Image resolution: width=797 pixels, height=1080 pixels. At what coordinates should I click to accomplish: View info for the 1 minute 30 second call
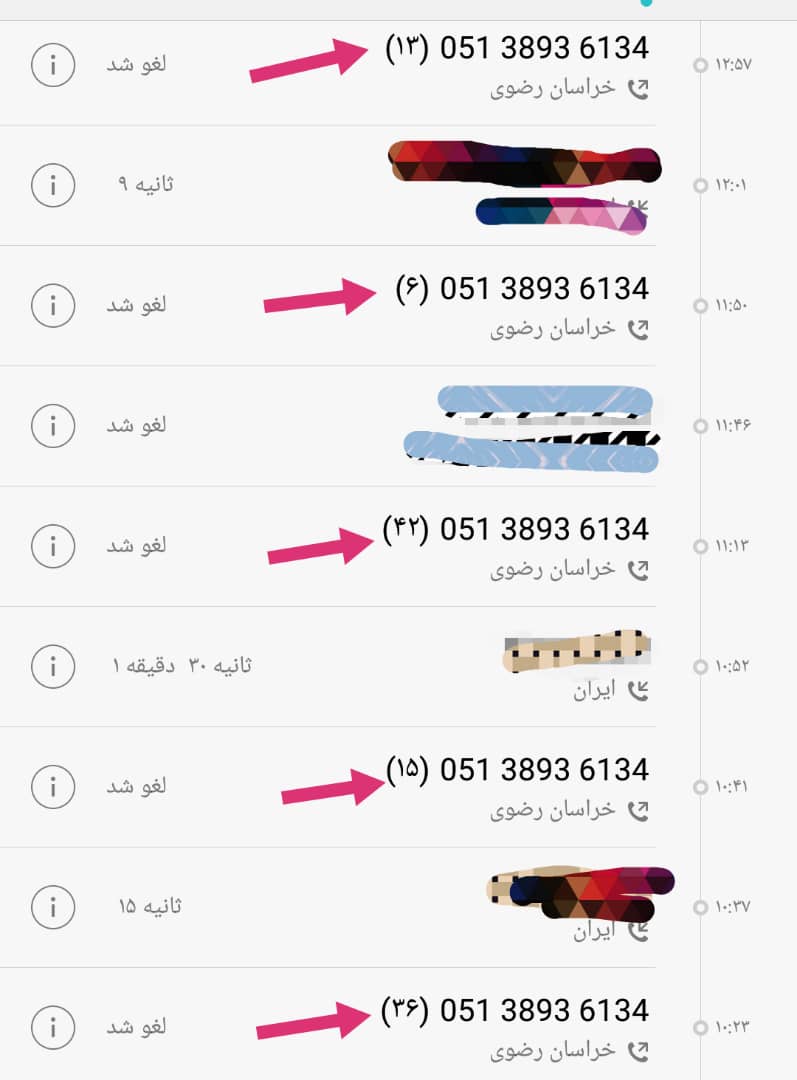(x=53, y=665)
